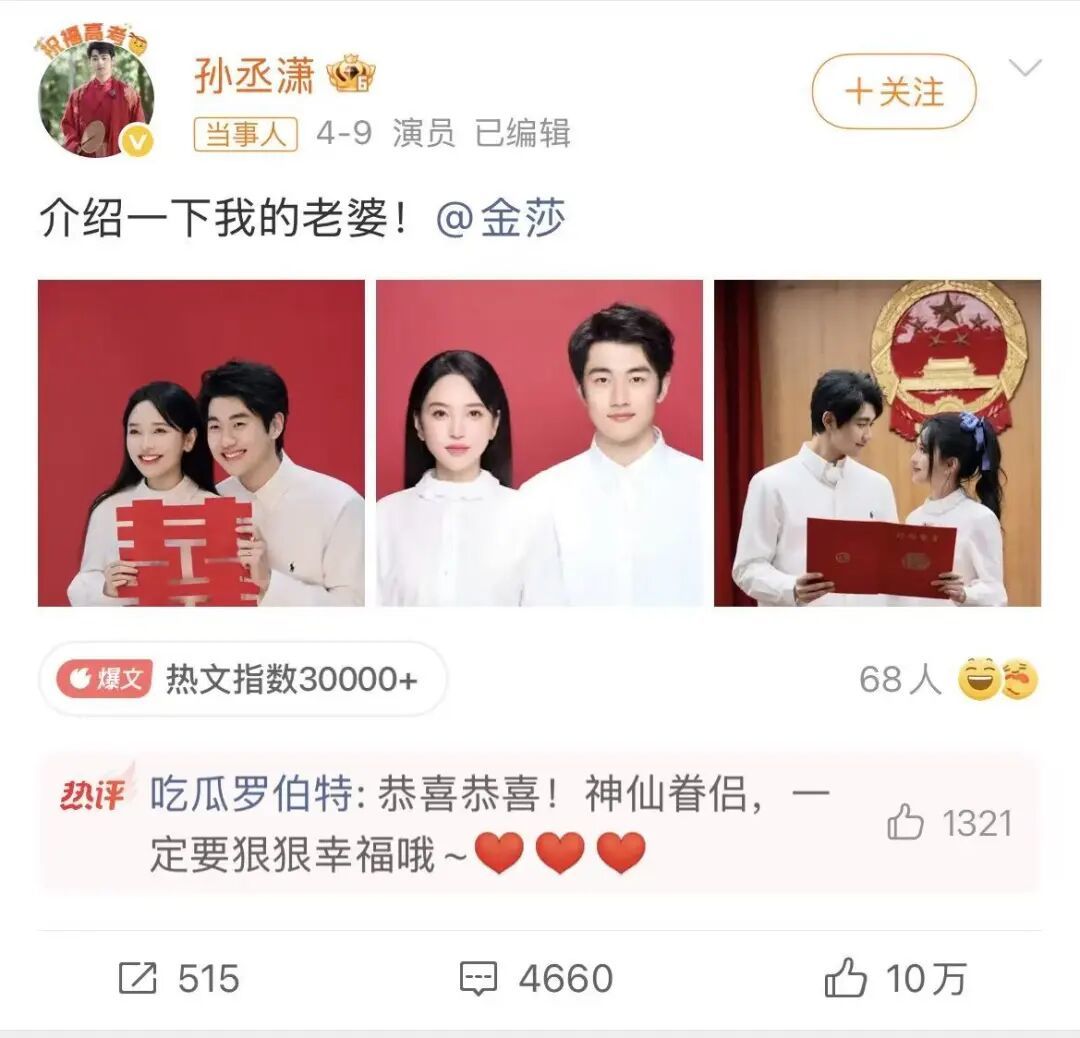View the photo with the red 囍 cutout
1080x1038 pixels.
pos(201,443)
